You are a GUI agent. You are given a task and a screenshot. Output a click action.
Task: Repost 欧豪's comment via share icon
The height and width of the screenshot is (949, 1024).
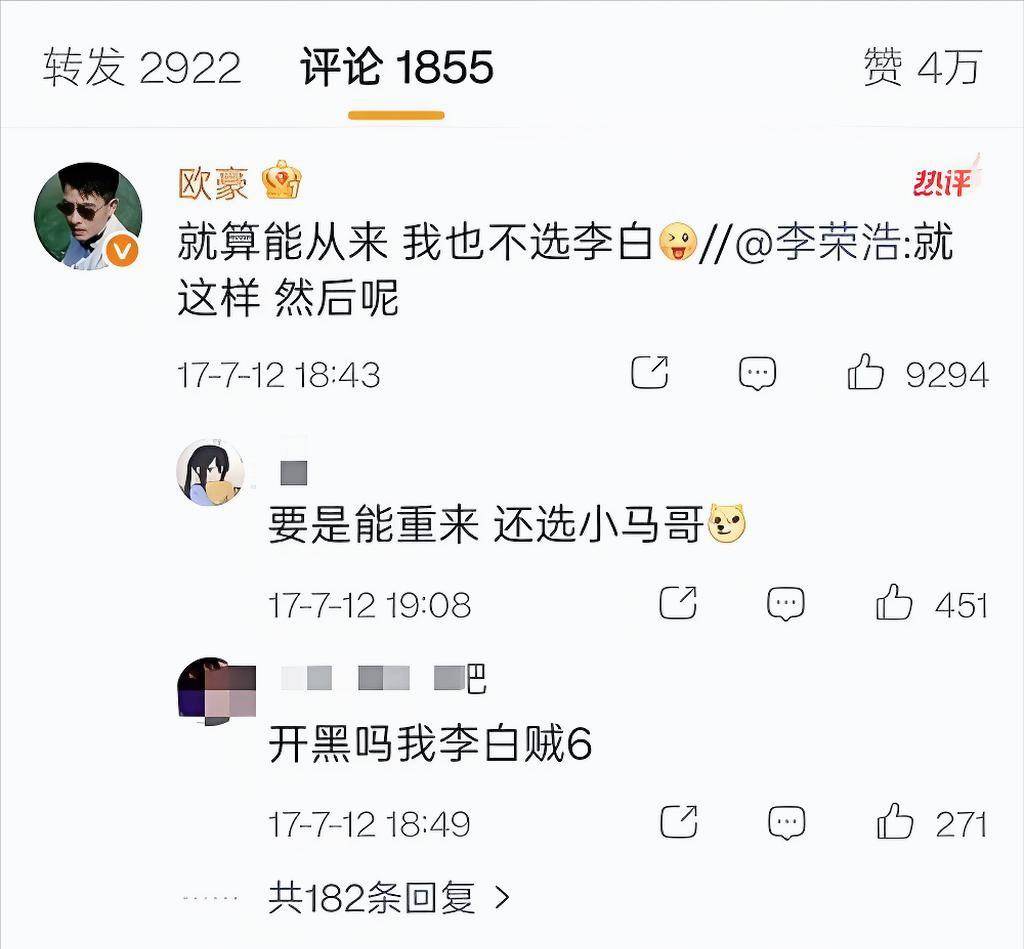click(650, 373)
